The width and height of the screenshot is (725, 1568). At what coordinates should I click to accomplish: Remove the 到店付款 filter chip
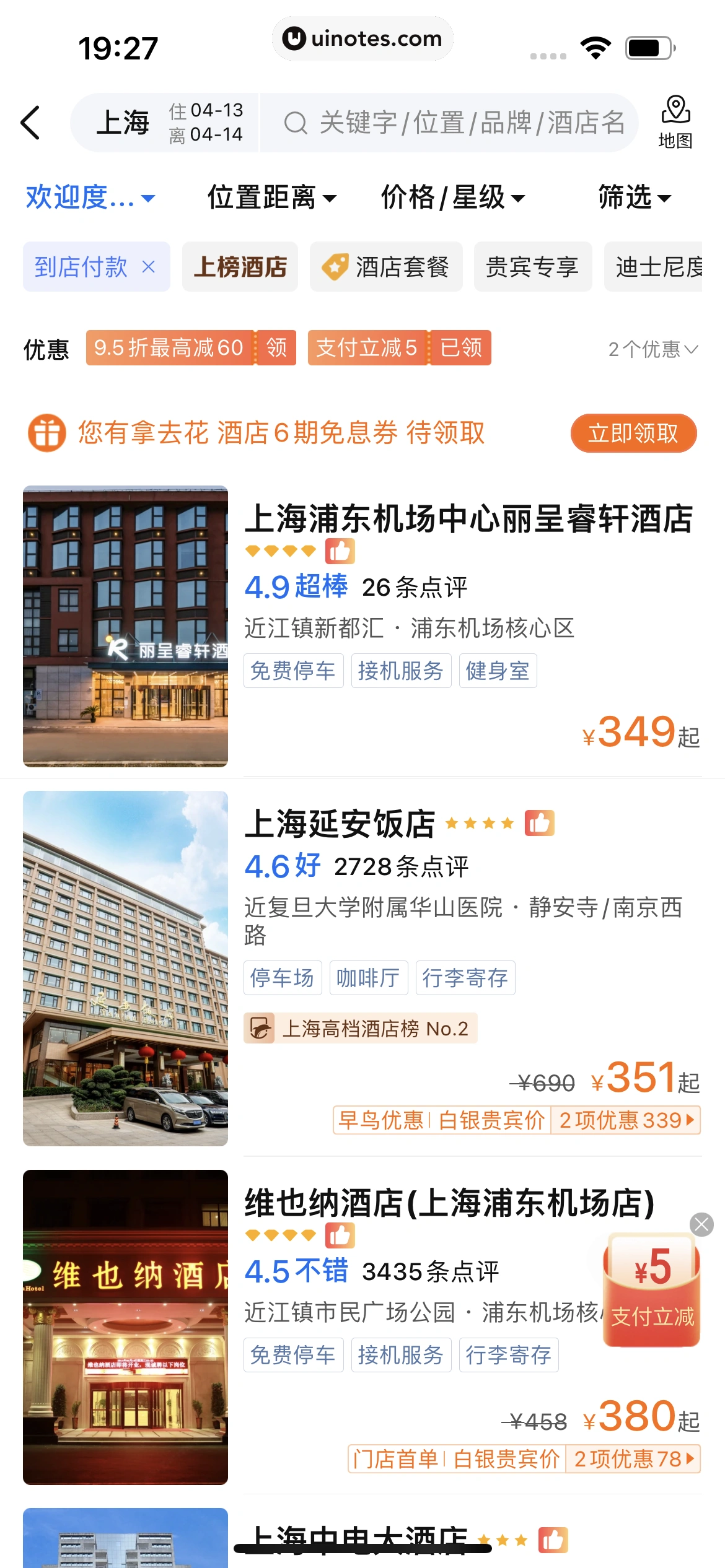[x=148, y=267]
